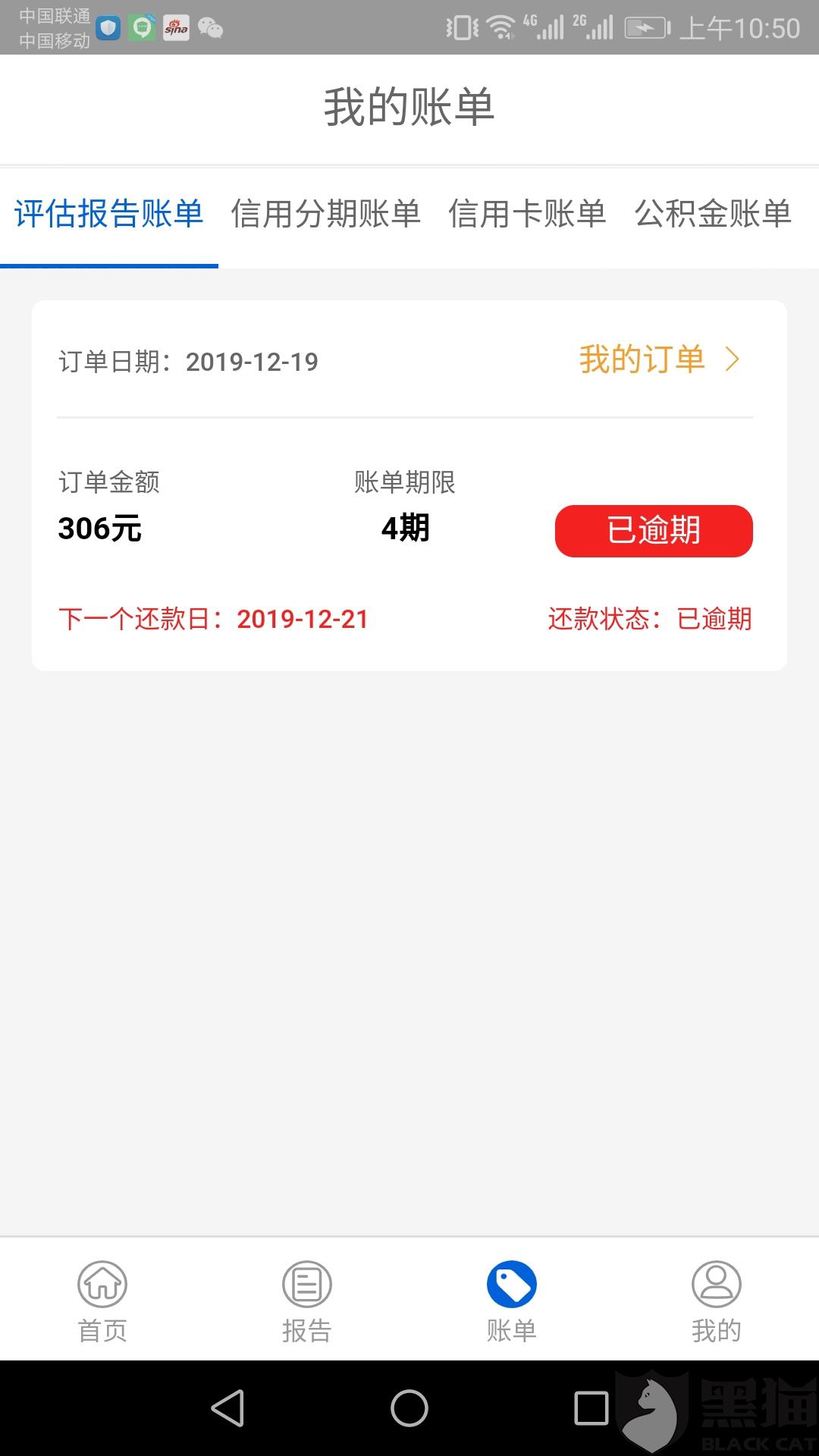Go to the 首页 tab

pyautogui.click(x=102, y=1301)
